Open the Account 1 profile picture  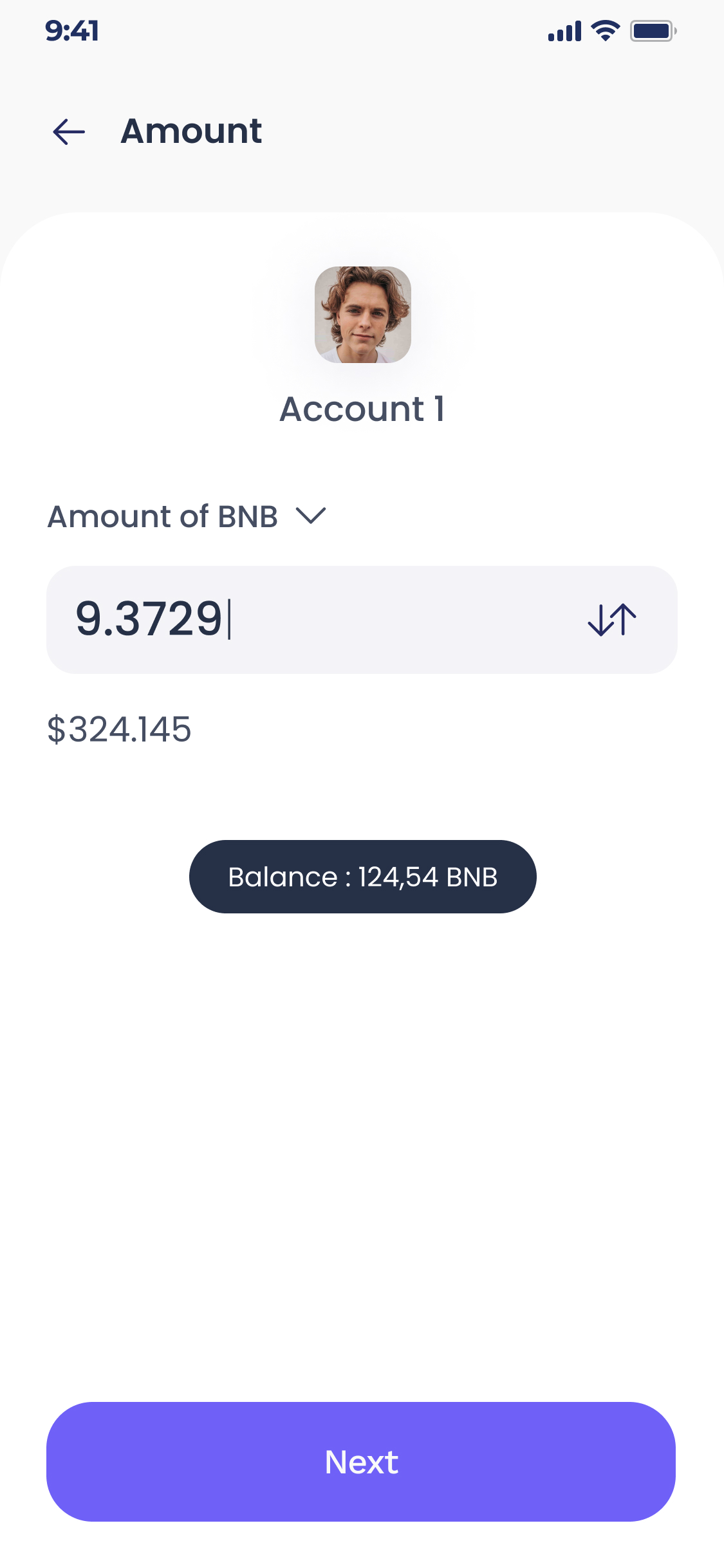click(x=362, y=315)
